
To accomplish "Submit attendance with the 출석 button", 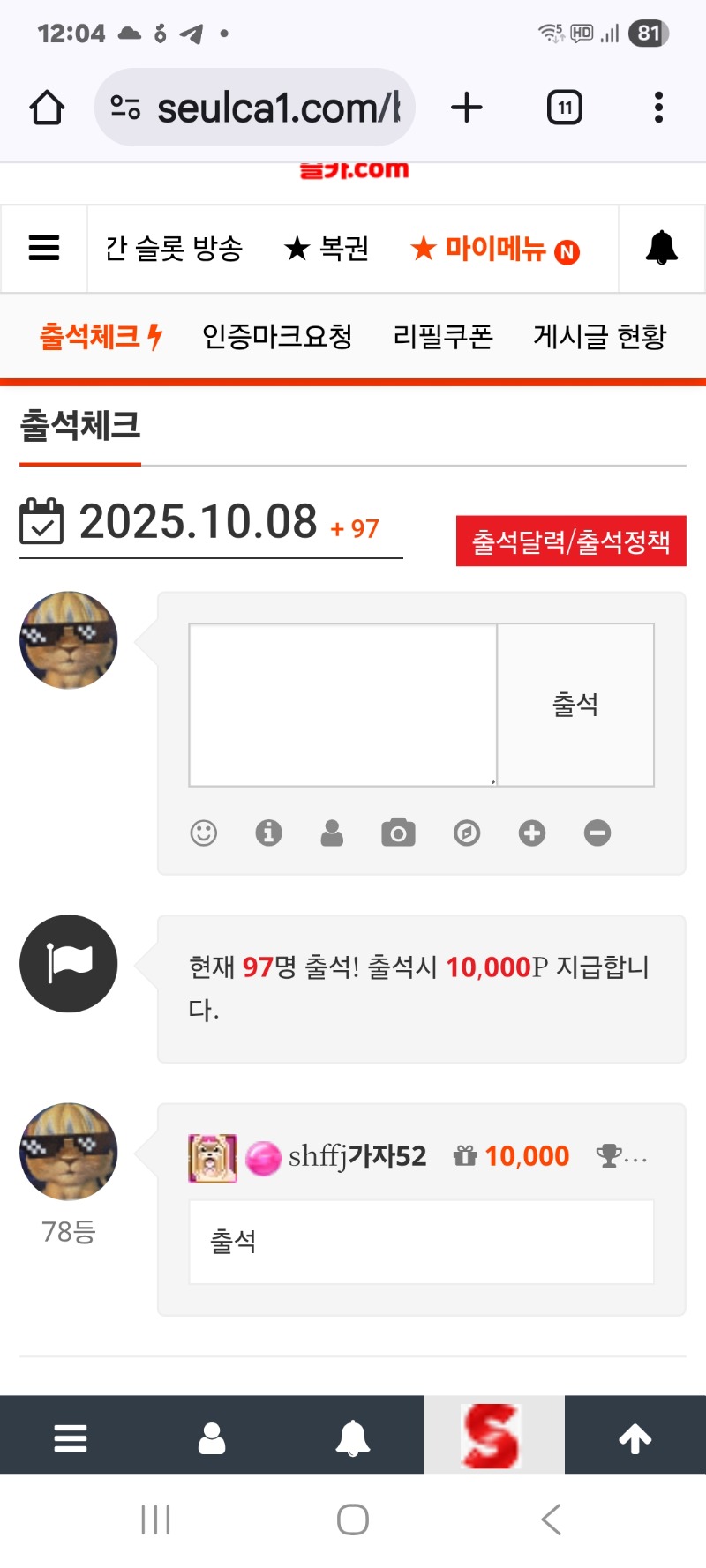I will [575, 705].
